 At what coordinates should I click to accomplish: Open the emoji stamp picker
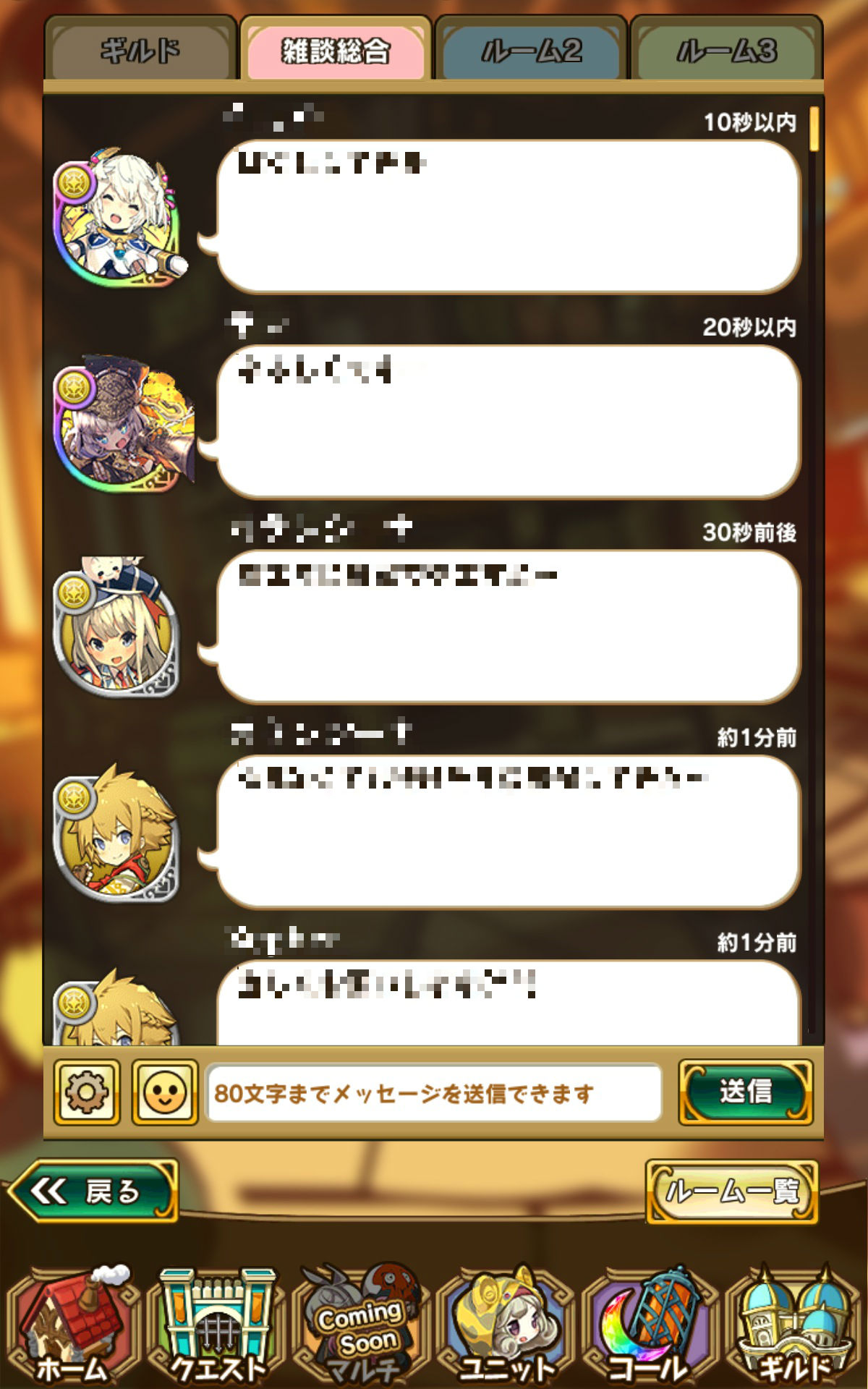click(x=165, y=1092)
